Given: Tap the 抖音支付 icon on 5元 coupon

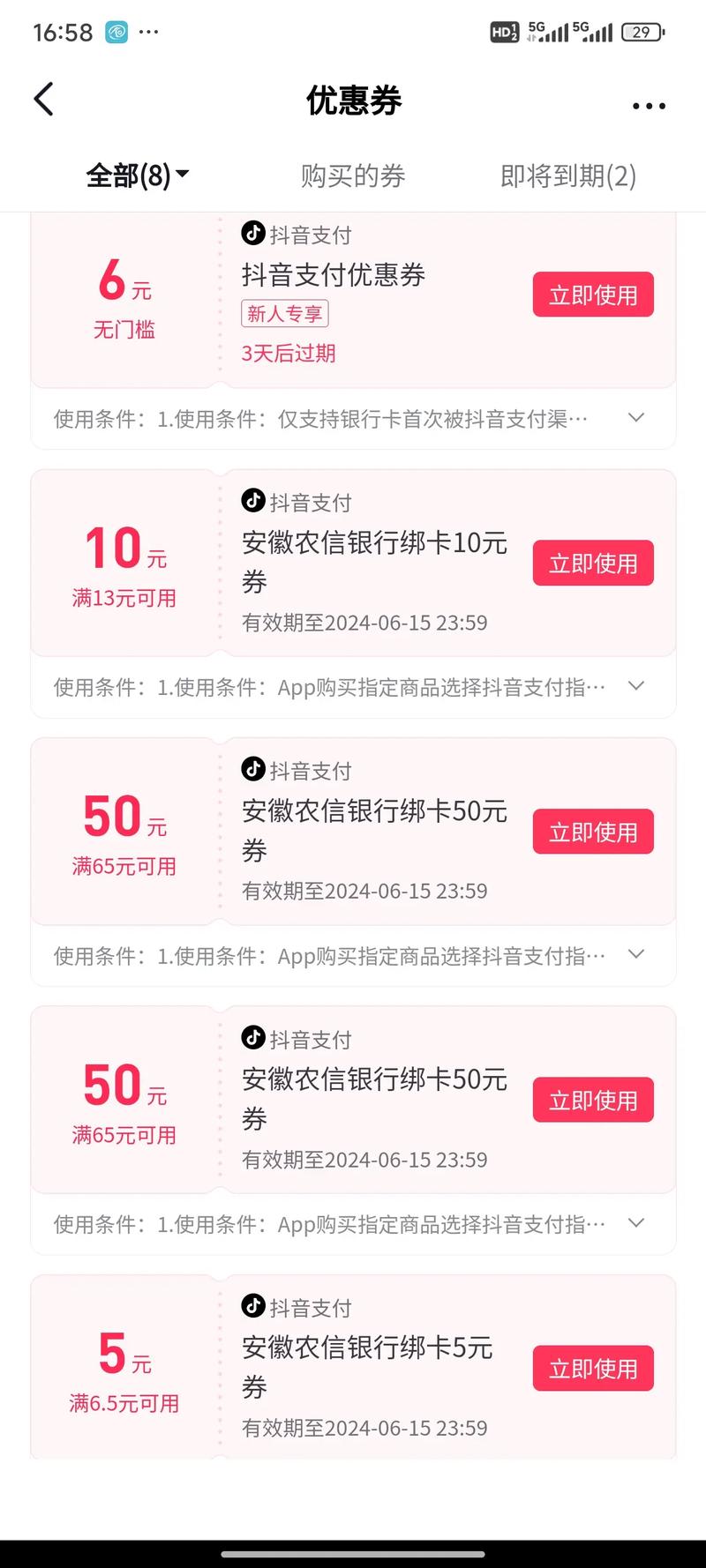Looking at the screenshot, I should (x=253, y=1307).
